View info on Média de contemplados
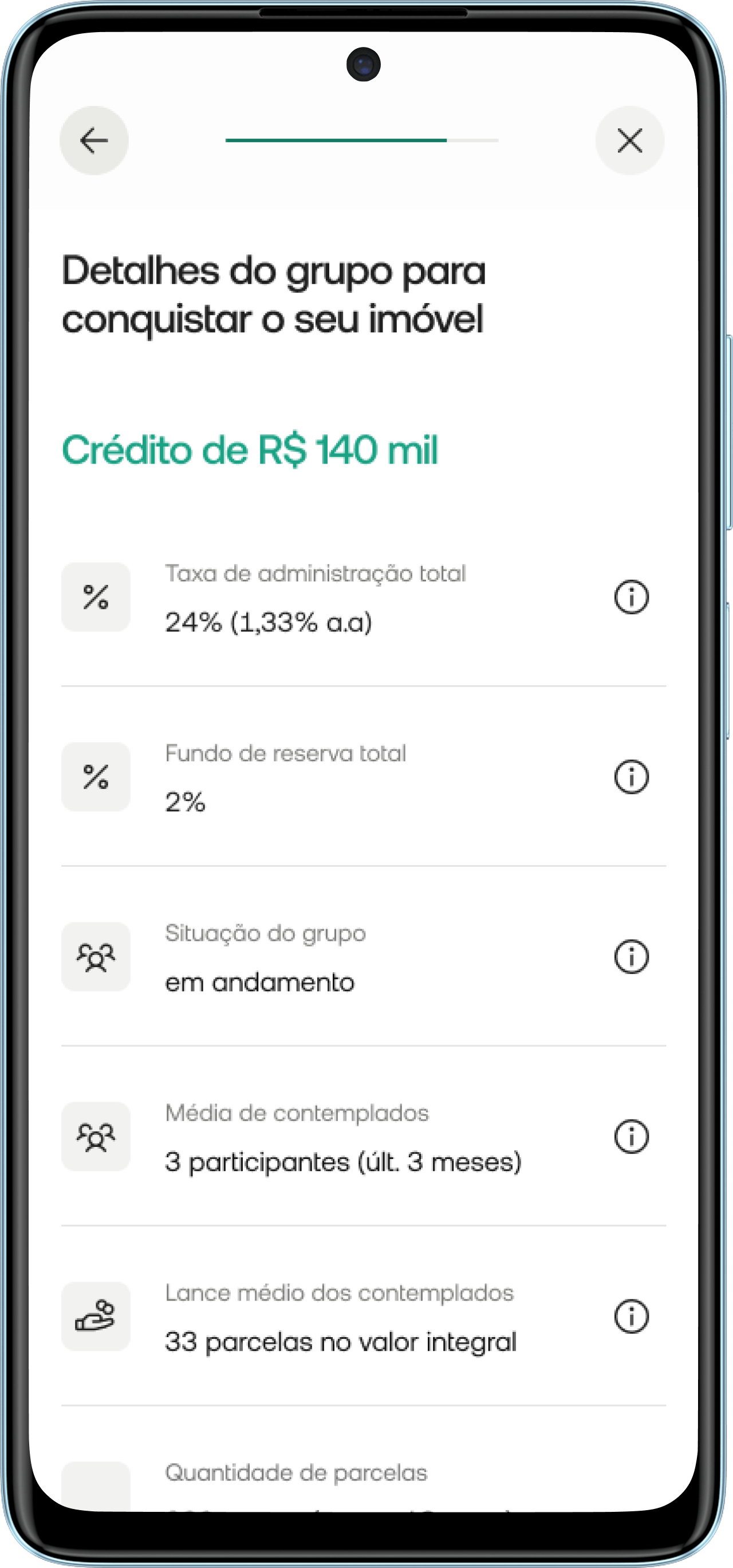The width and height of the screenshot is (733, 1568). (x=632, y=1137)
